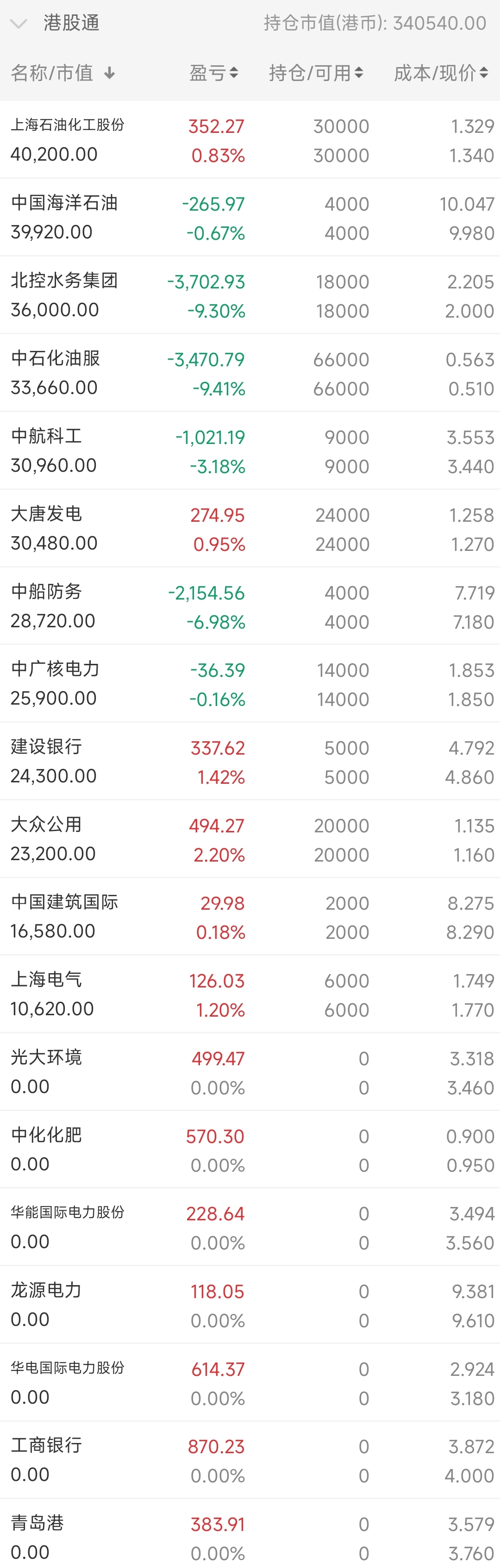Open the 上海石油化工股份 holding
The width and height of the screenshot is (500, 1568).
click(250, 140)
